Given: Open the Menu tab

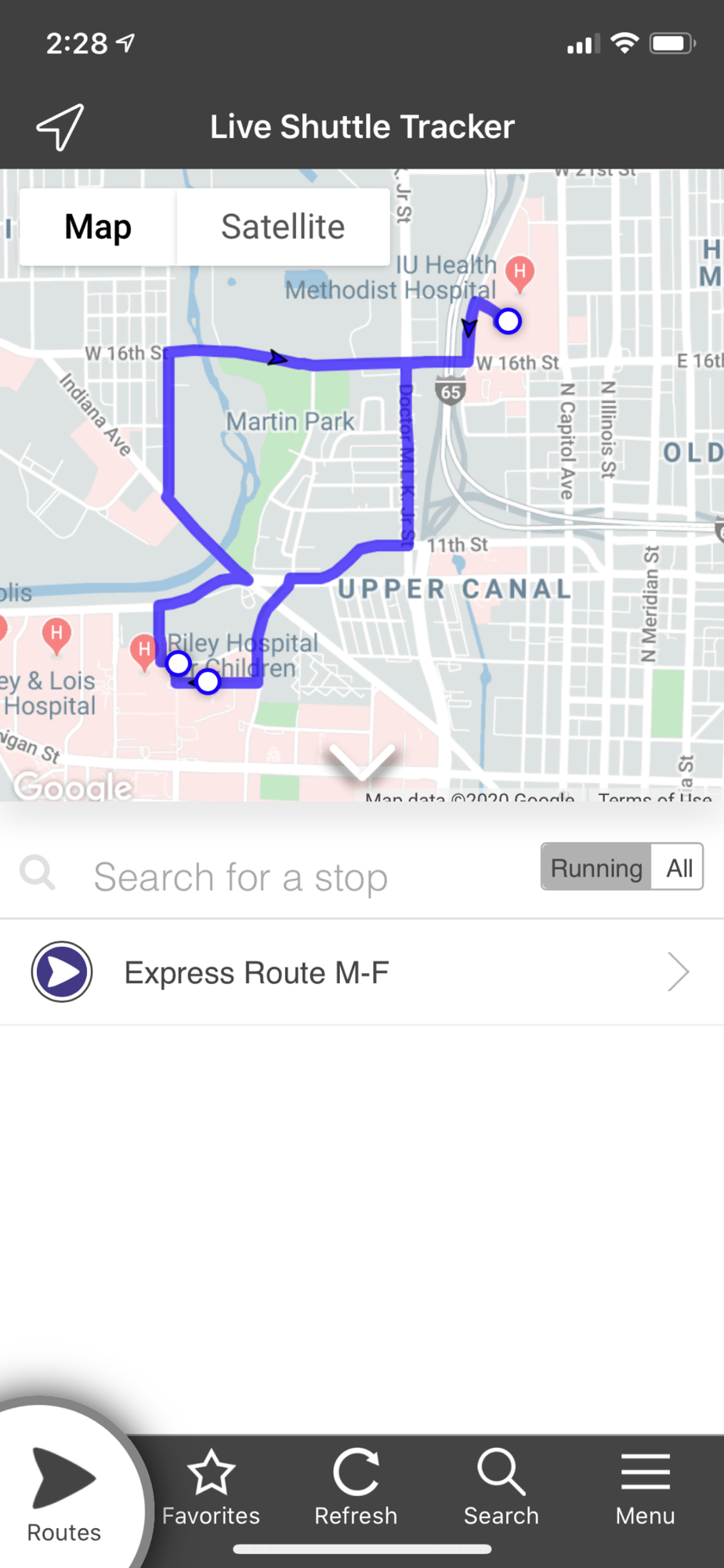Looking at the screenshot, I should click(646, 1487).
